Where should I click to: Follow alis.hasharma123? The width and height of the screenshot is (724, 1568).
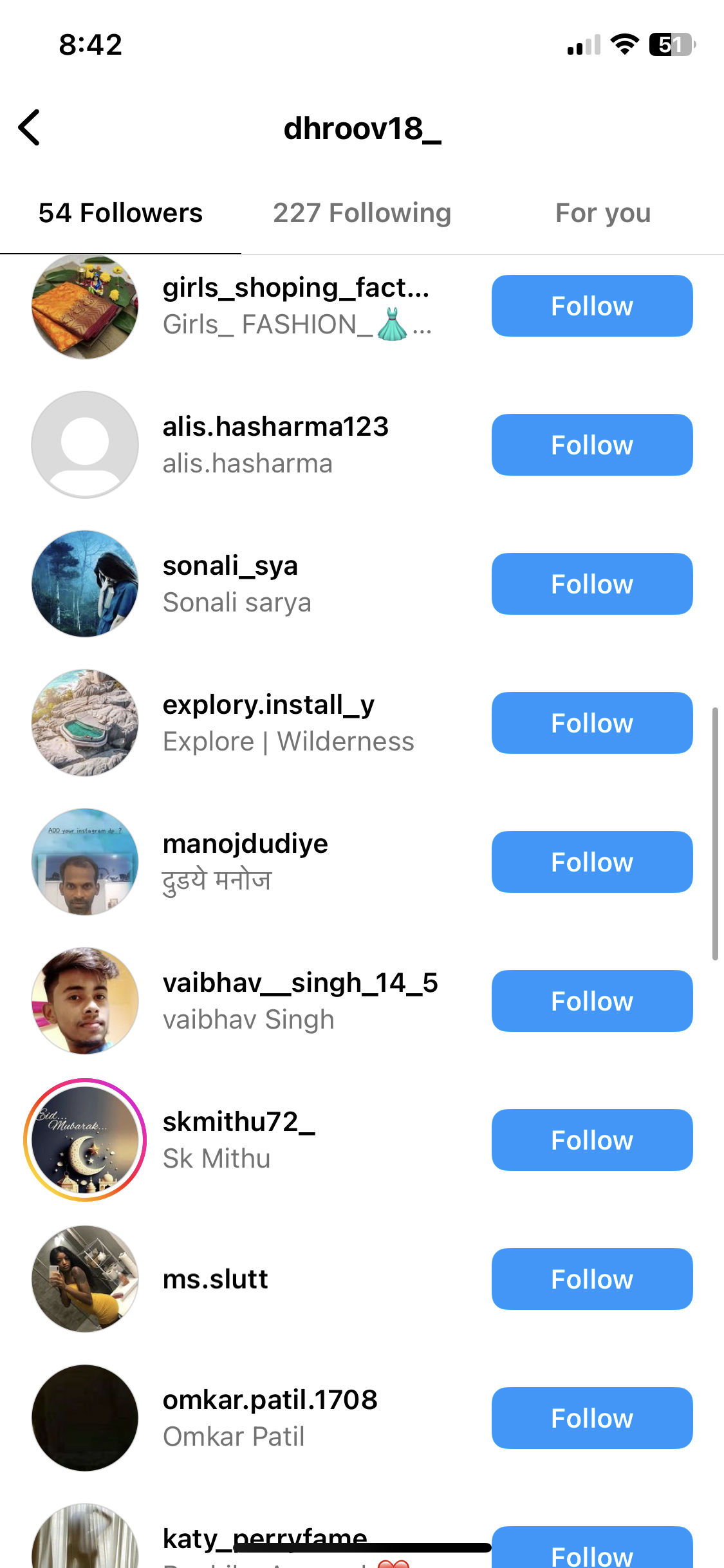click(x=591, y=445)
